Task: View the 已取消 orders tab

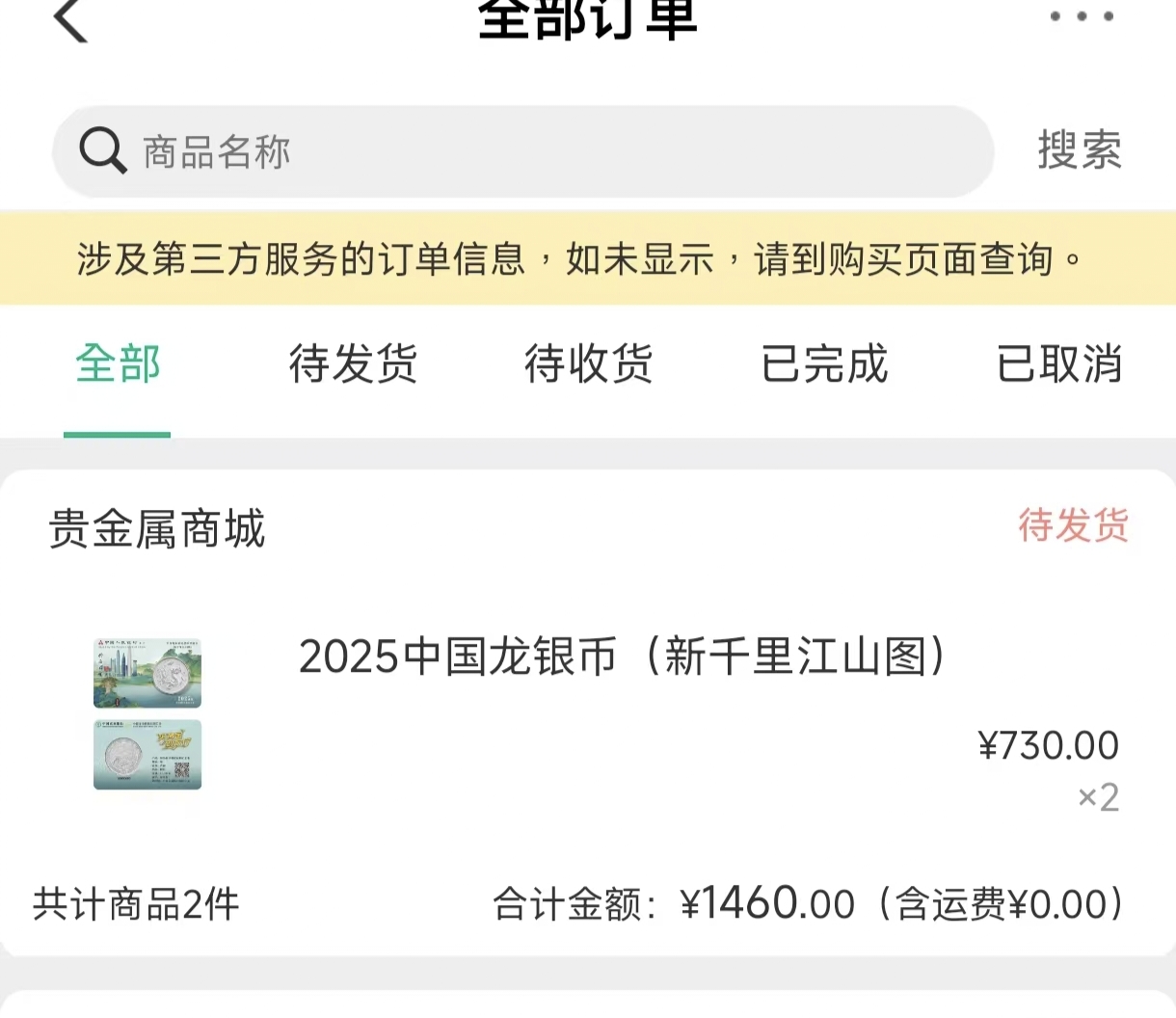Action: point(1058,365)
